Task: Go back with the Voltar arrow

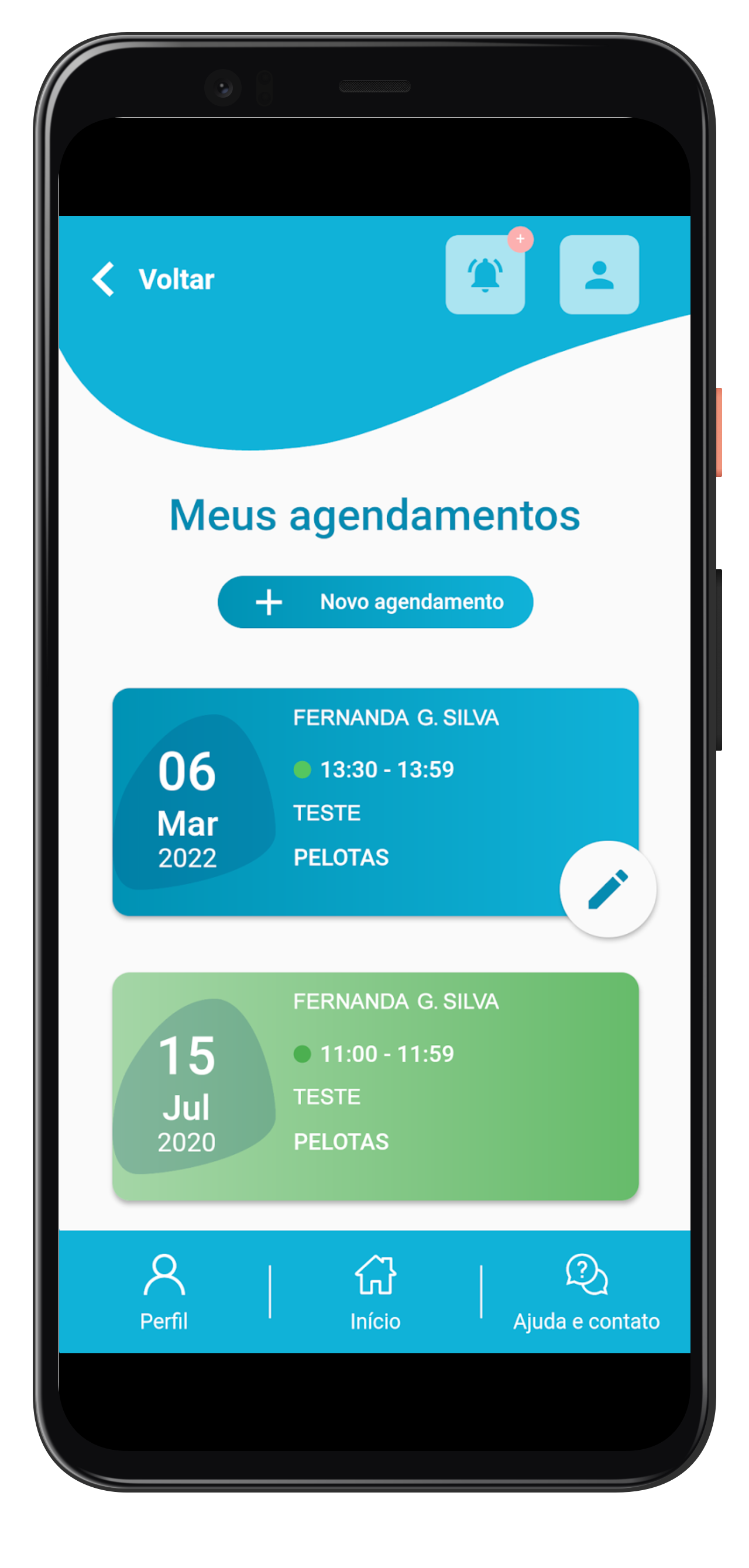Action: coord(105,280)
